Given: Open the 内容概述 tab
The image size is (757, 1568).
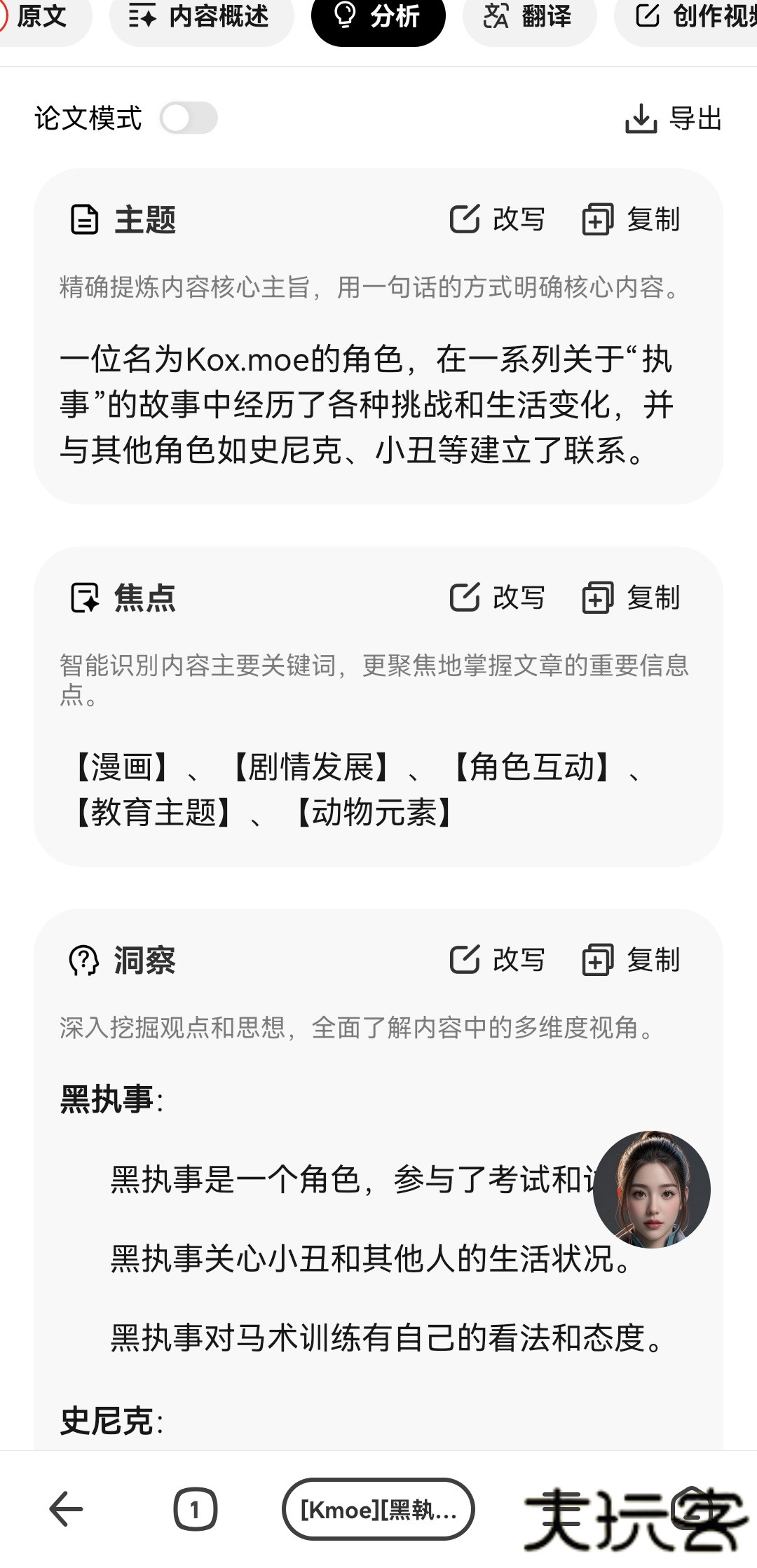Looking at the screenshot, I should point(201,17).
